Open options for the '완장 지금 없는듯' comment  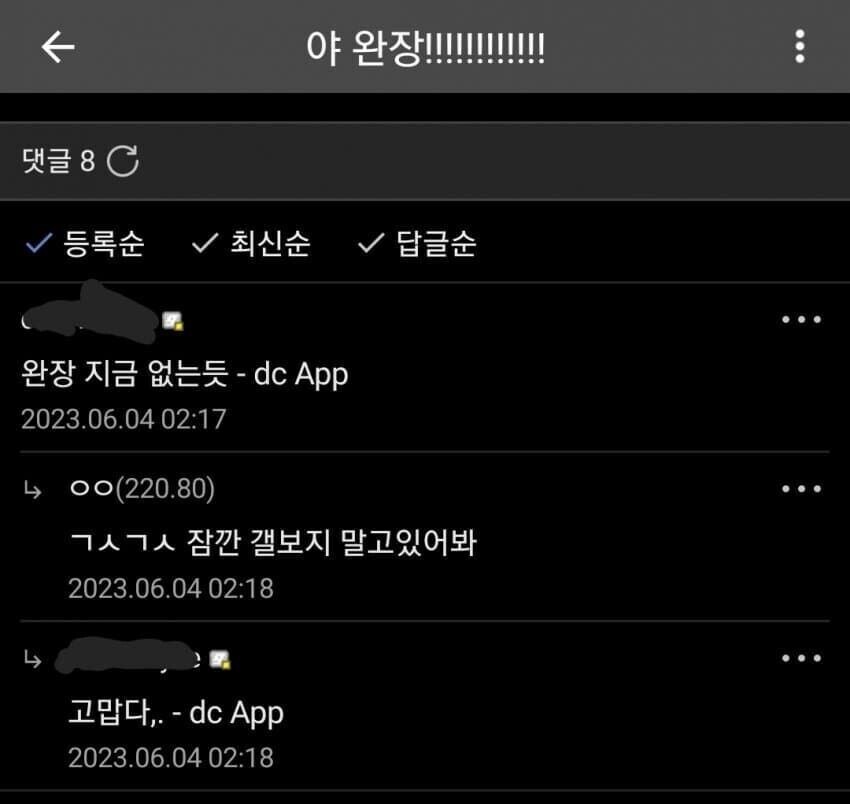tap(800, 320)
